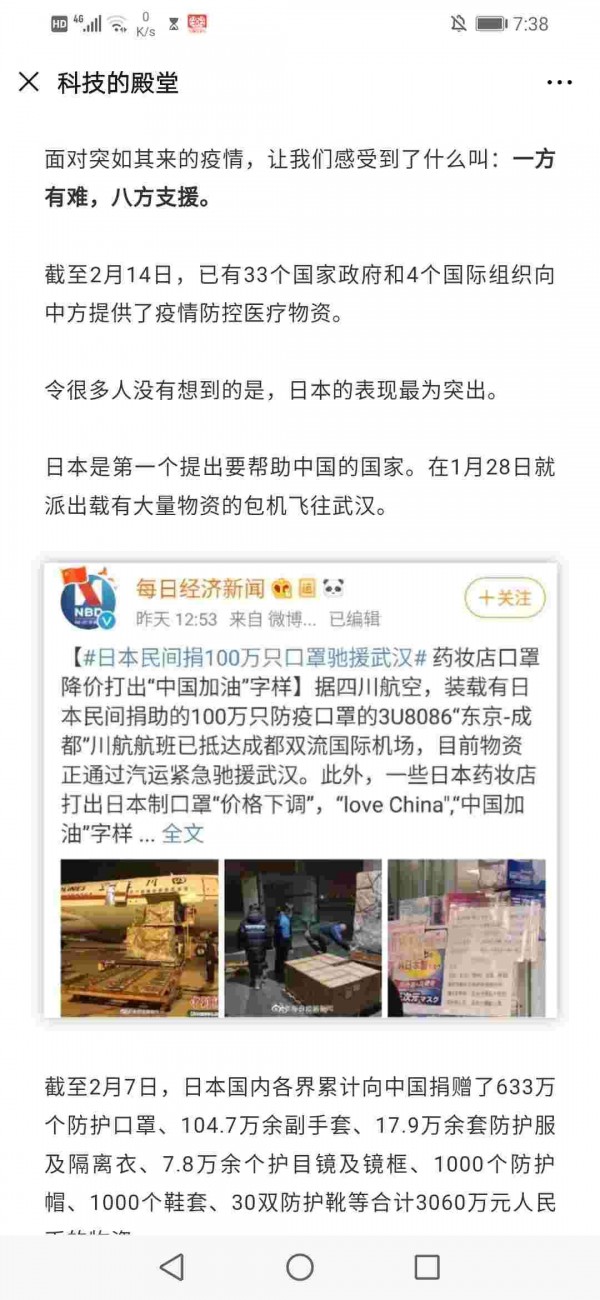This screenshot has width=600, height=1300.
Task: Open the three-dot overflow menu
Action: [x=559, y=83]
